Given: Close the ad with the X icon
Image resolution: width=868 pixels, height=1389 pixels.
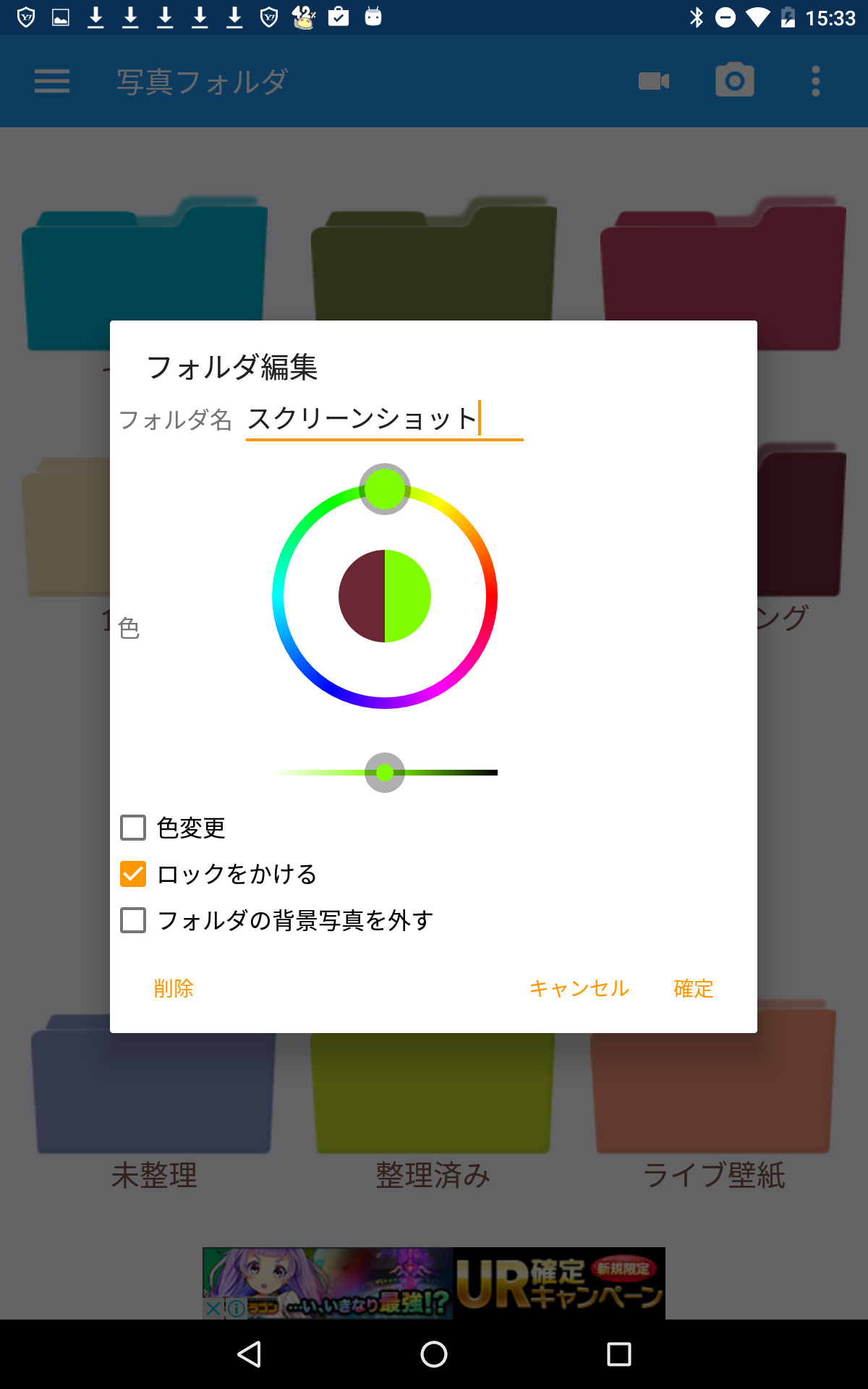Looking at the screenshot, I should [x=213, y=1308].
